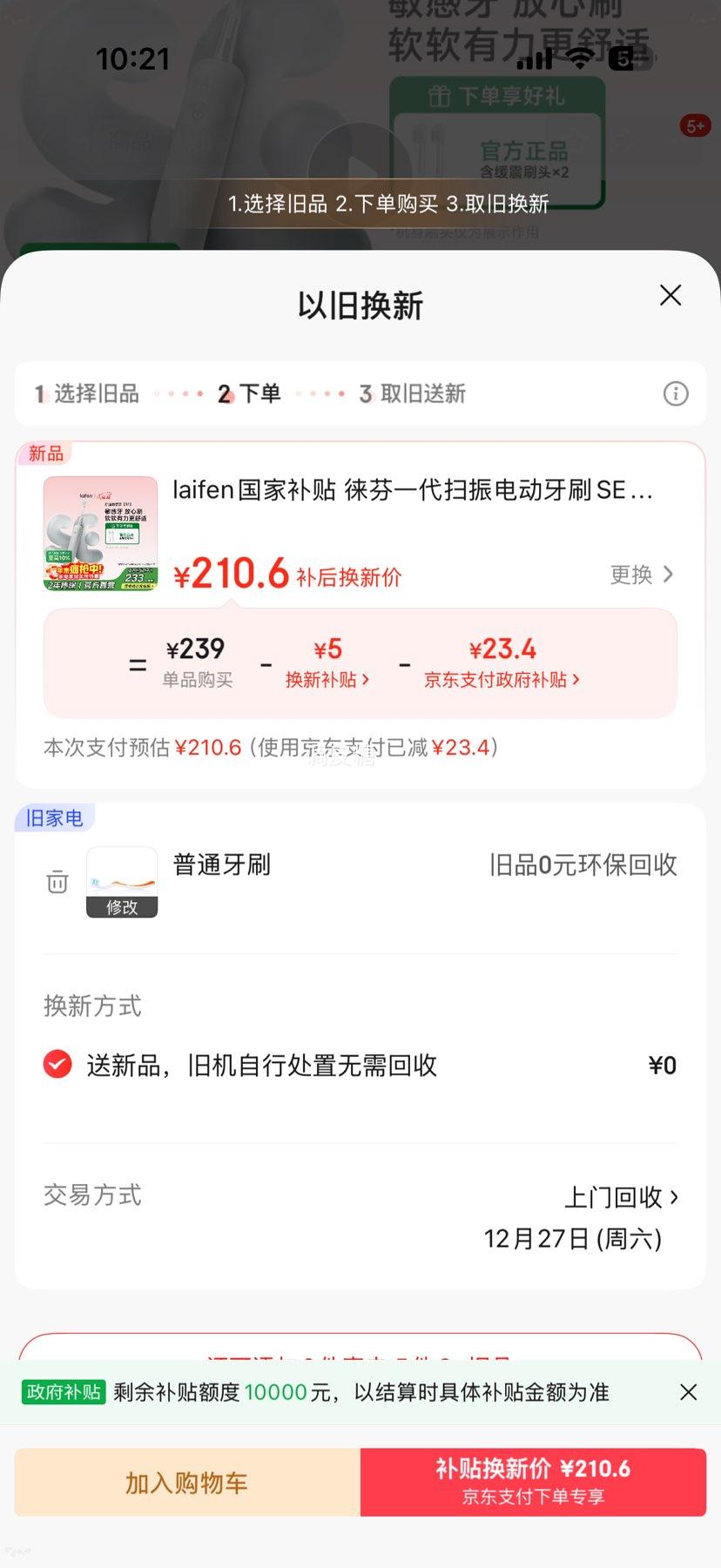
Task: Tap the 5+ red badge on the right
Action: (x=696, y=125)
